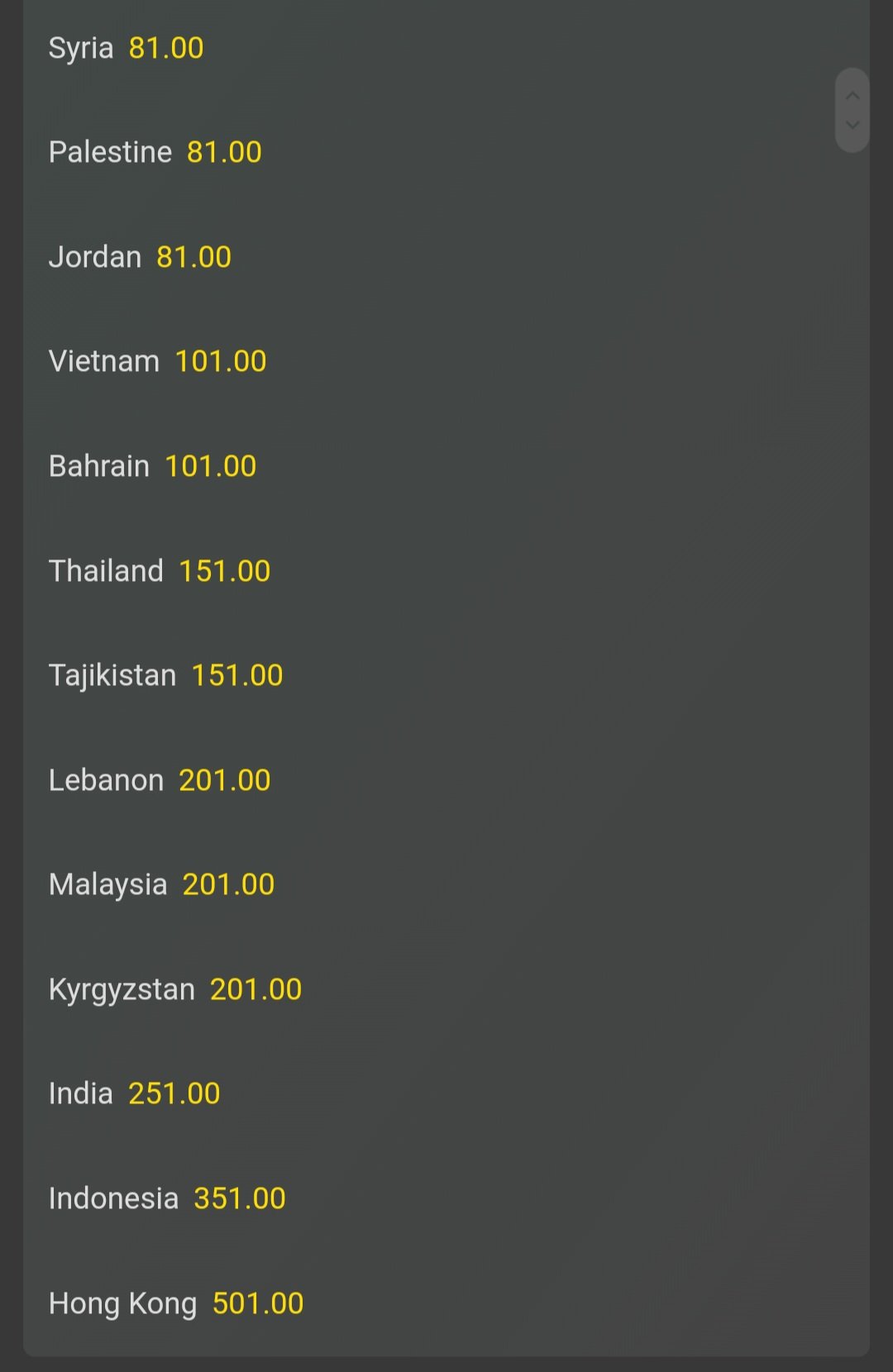Screen dimensions: 893x1372
Task: Tap the scroll down arrow
Action: point(852,126)
